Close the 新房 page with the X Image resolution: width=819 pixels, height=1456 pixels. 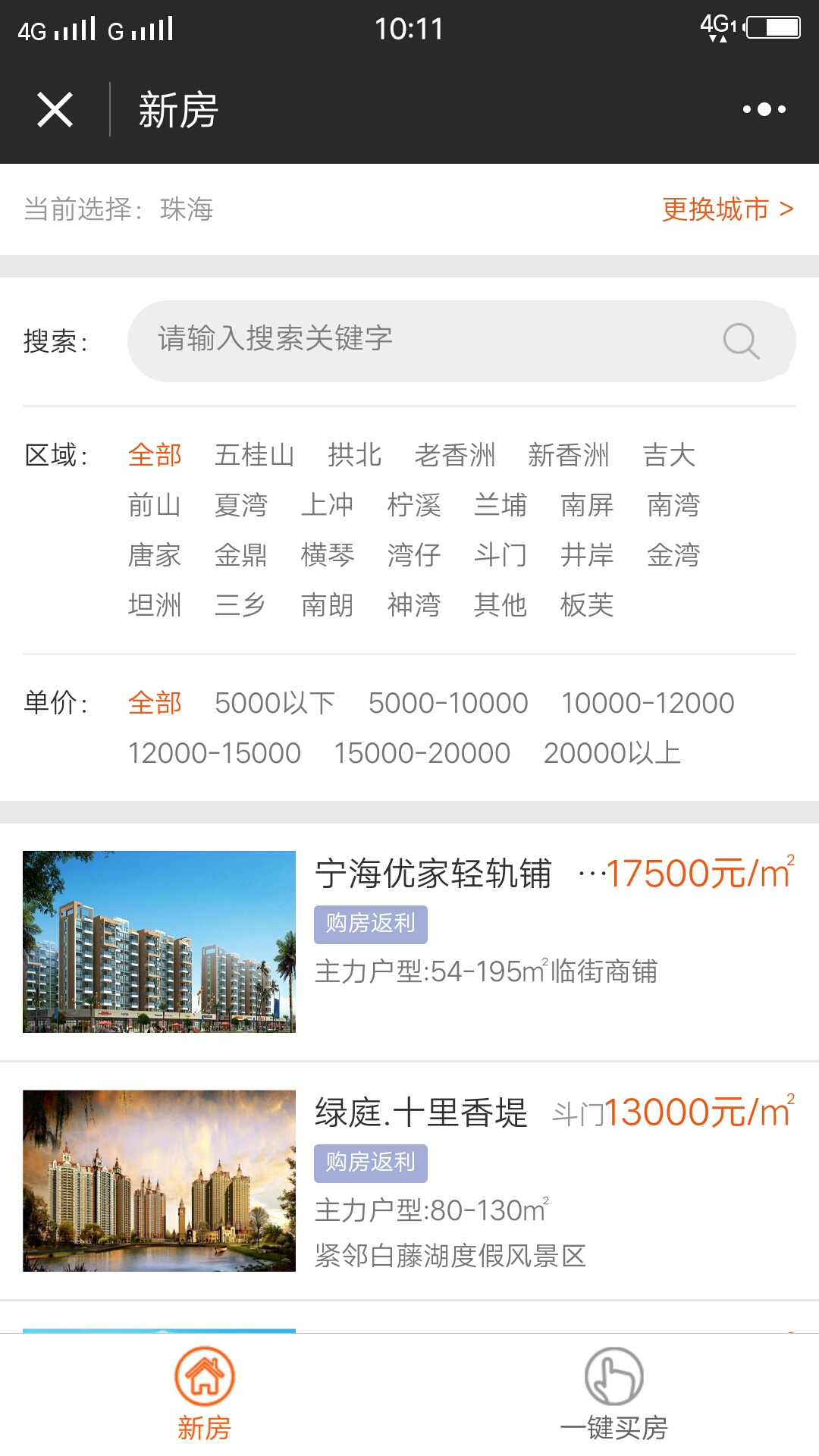pos(55,110)
